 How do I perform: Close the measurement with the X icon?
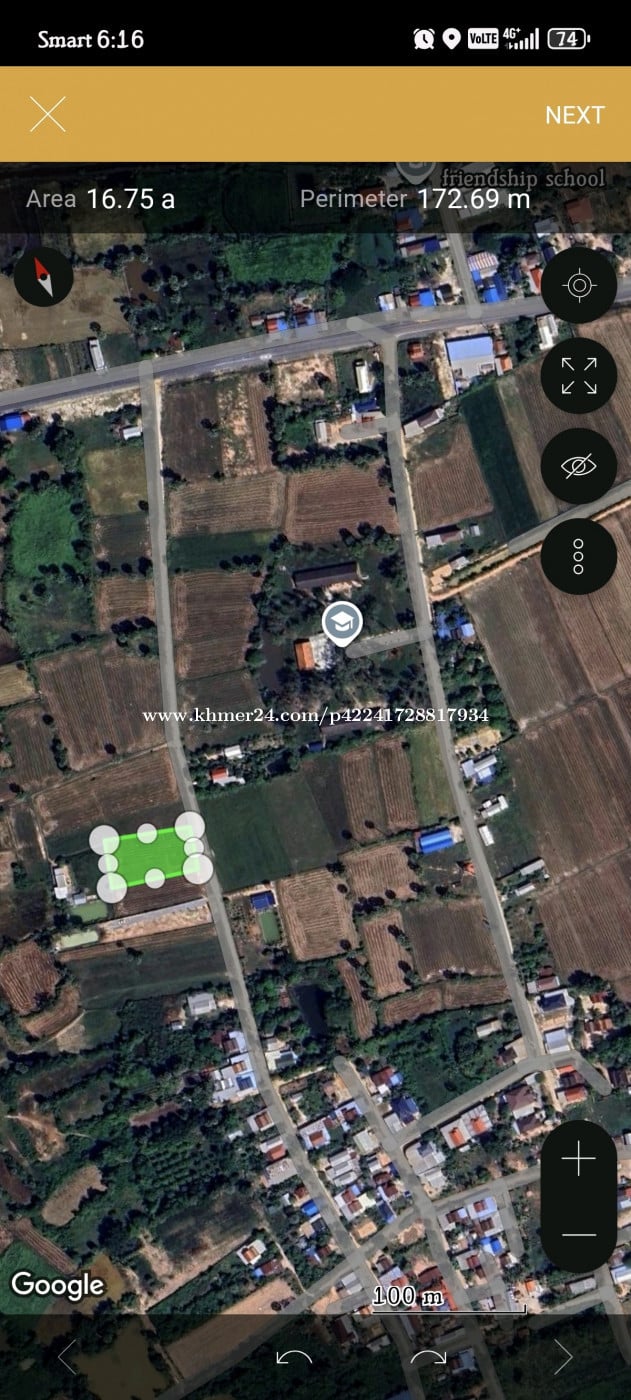[47, 115]
